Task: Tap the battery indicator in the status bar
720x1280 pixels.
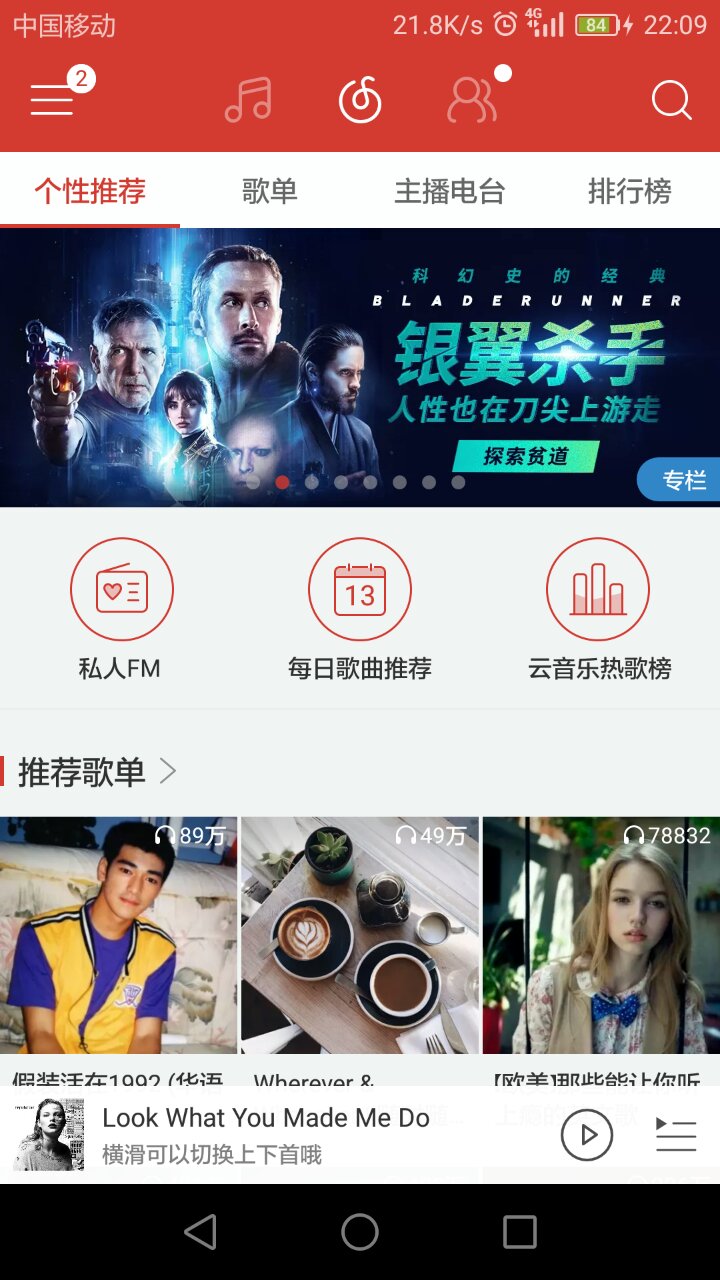Action: coord(597,23)
